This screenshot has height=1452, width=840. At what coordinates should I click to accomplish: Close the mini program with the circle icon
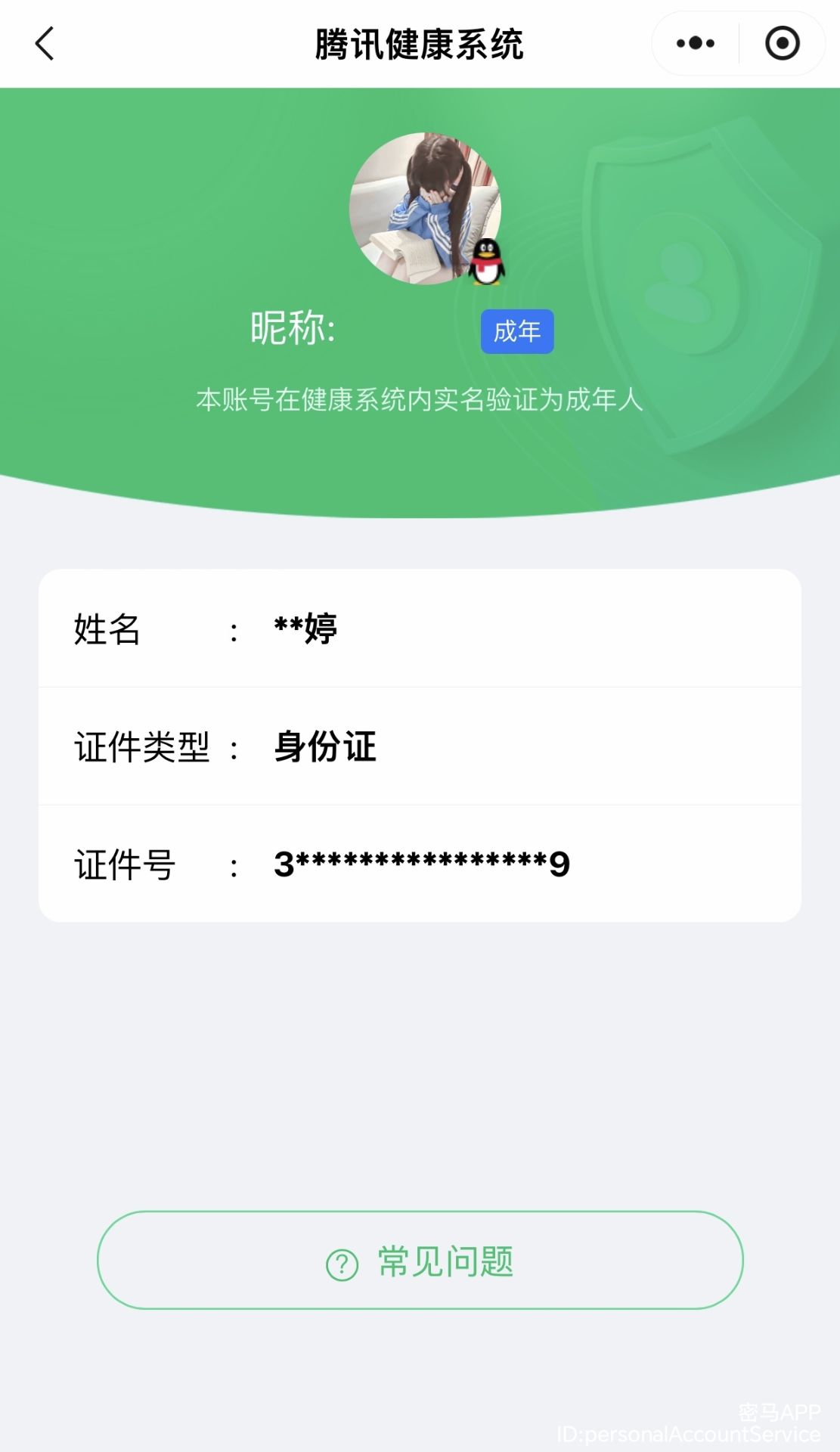[x=782, y=44]
